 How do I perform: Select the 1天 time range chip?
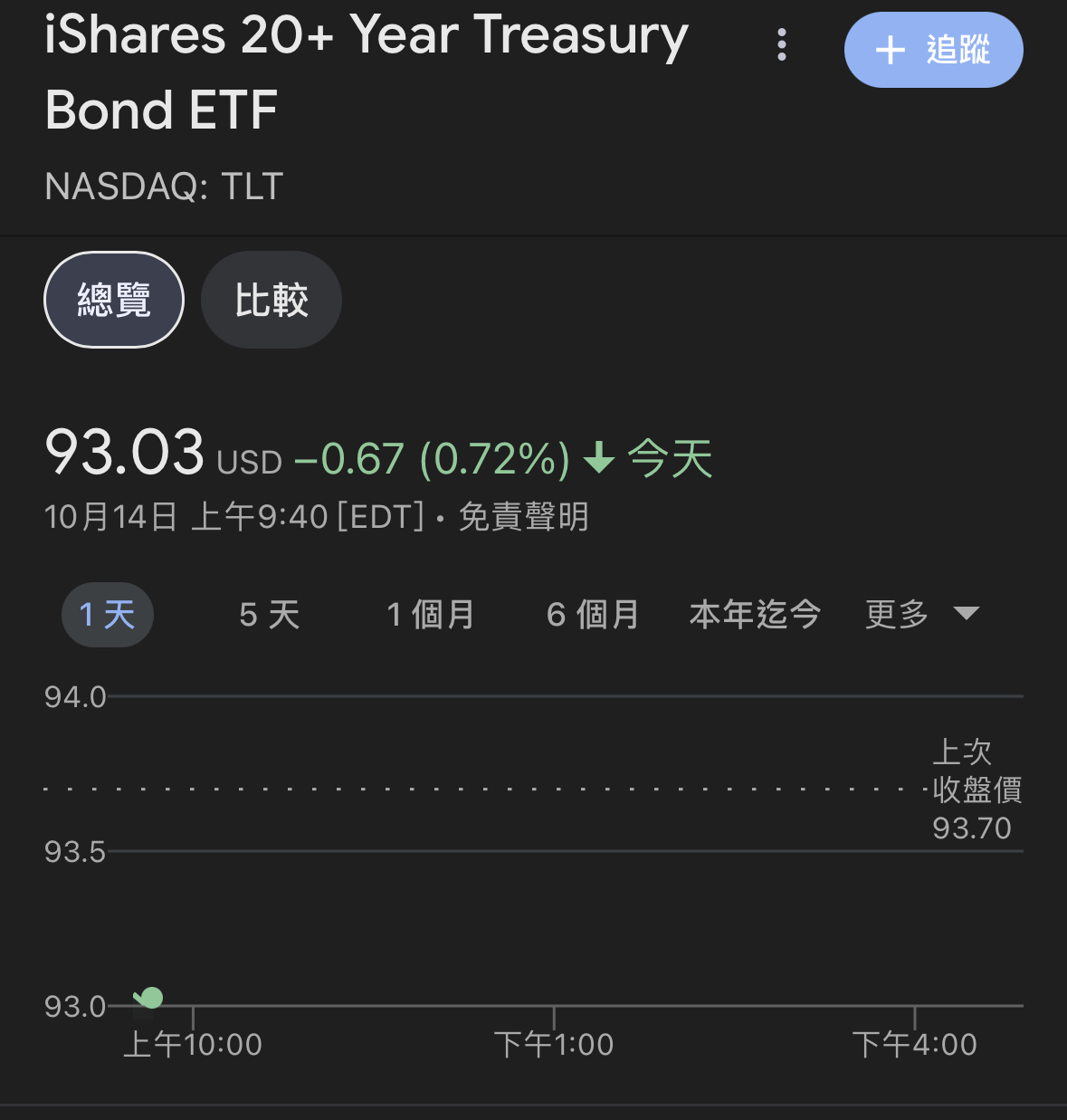click(x=107, y=614)
